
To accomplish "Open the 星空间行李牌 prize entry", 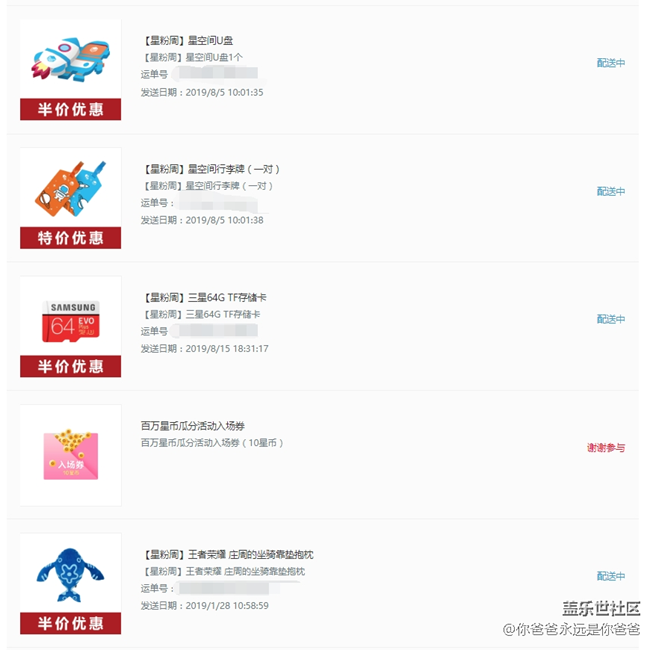I will click(x=209, y=169).
